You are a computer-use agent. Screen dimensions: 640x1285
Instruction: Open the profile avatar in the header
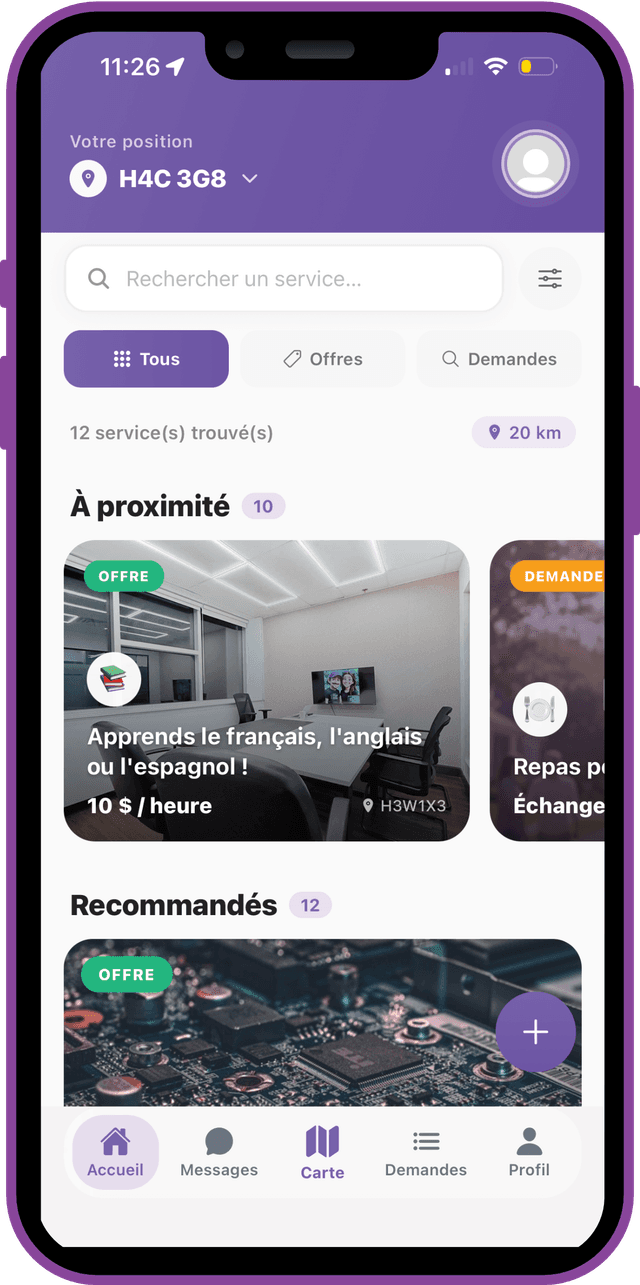(535, 164)
